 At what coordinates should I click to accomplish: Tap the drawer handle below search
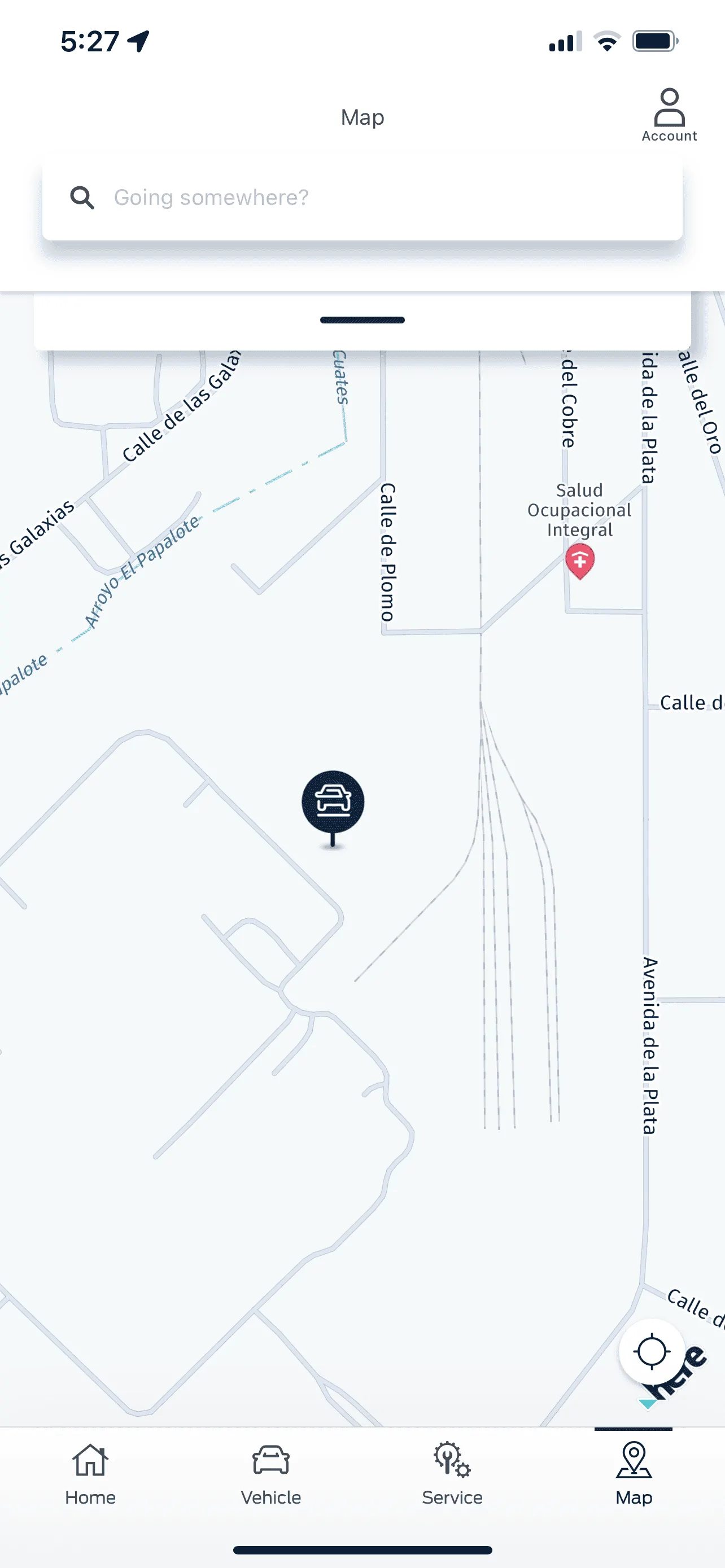tap(362, 320)
